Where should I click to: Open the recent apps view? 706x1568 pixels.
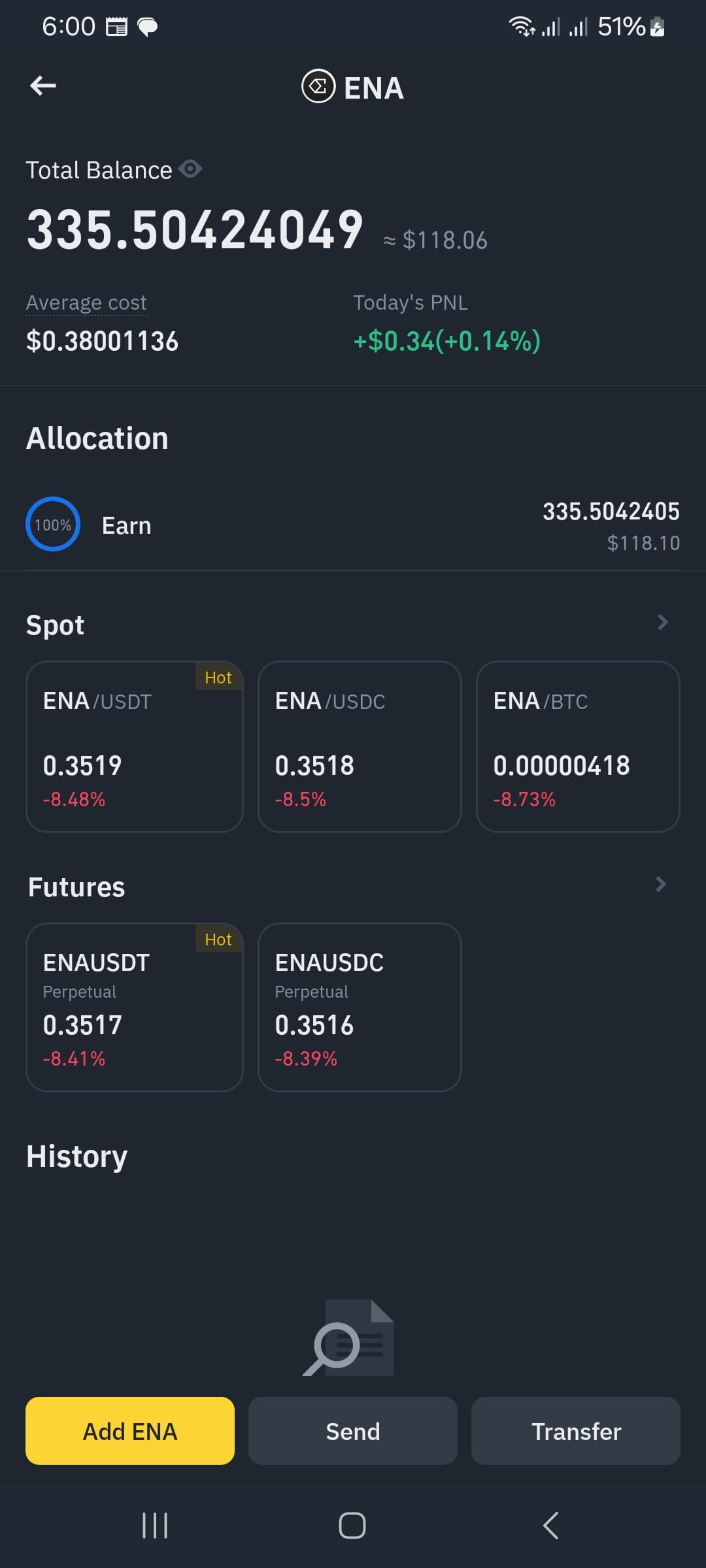pos(155,1526)
